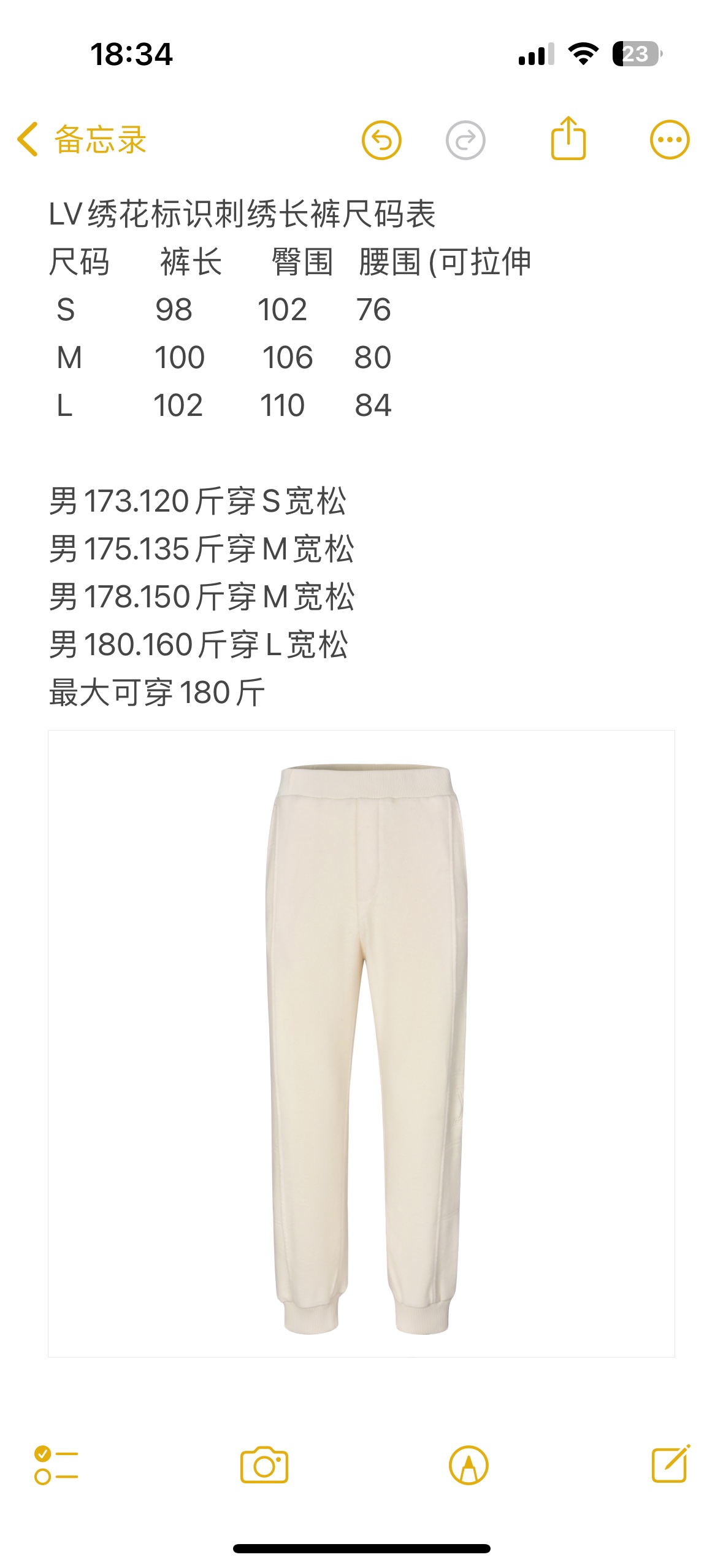Compose a new note
This screenshot has height=1568, width=723.
pyautogui.click(x=670, y=1464)
